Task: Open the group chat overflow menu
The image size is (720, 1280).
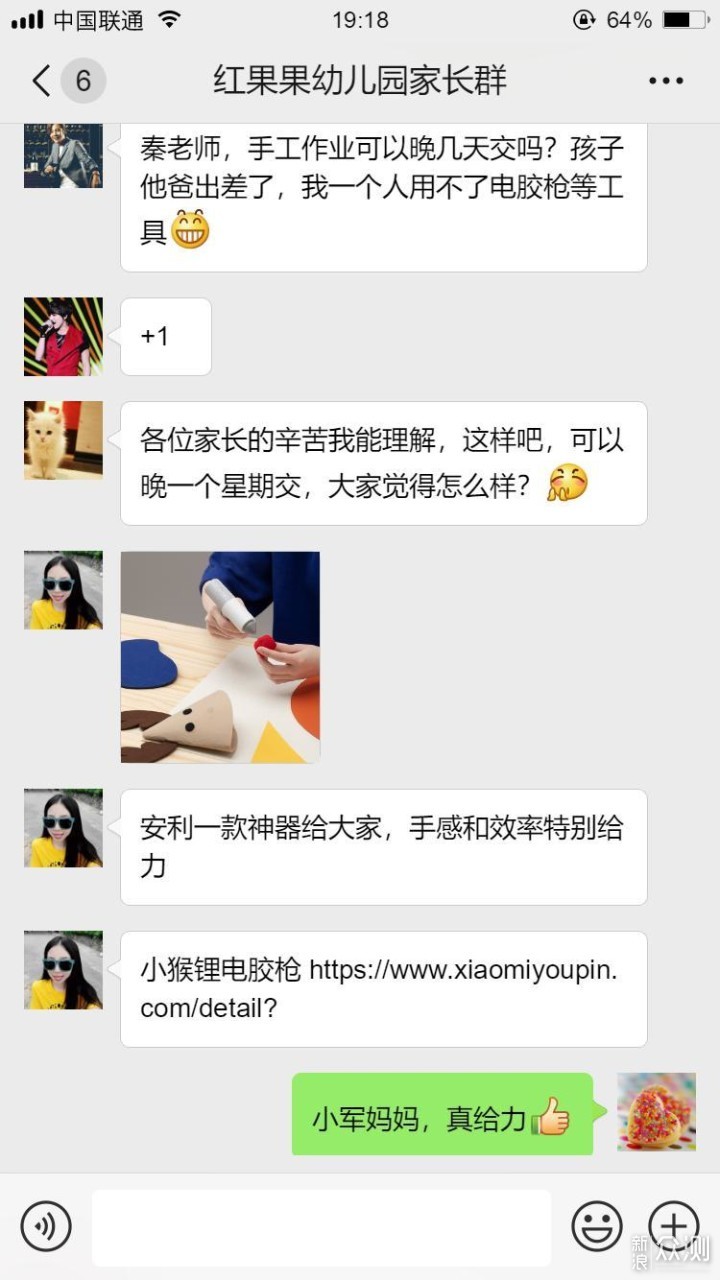Action: coord(666,81)
